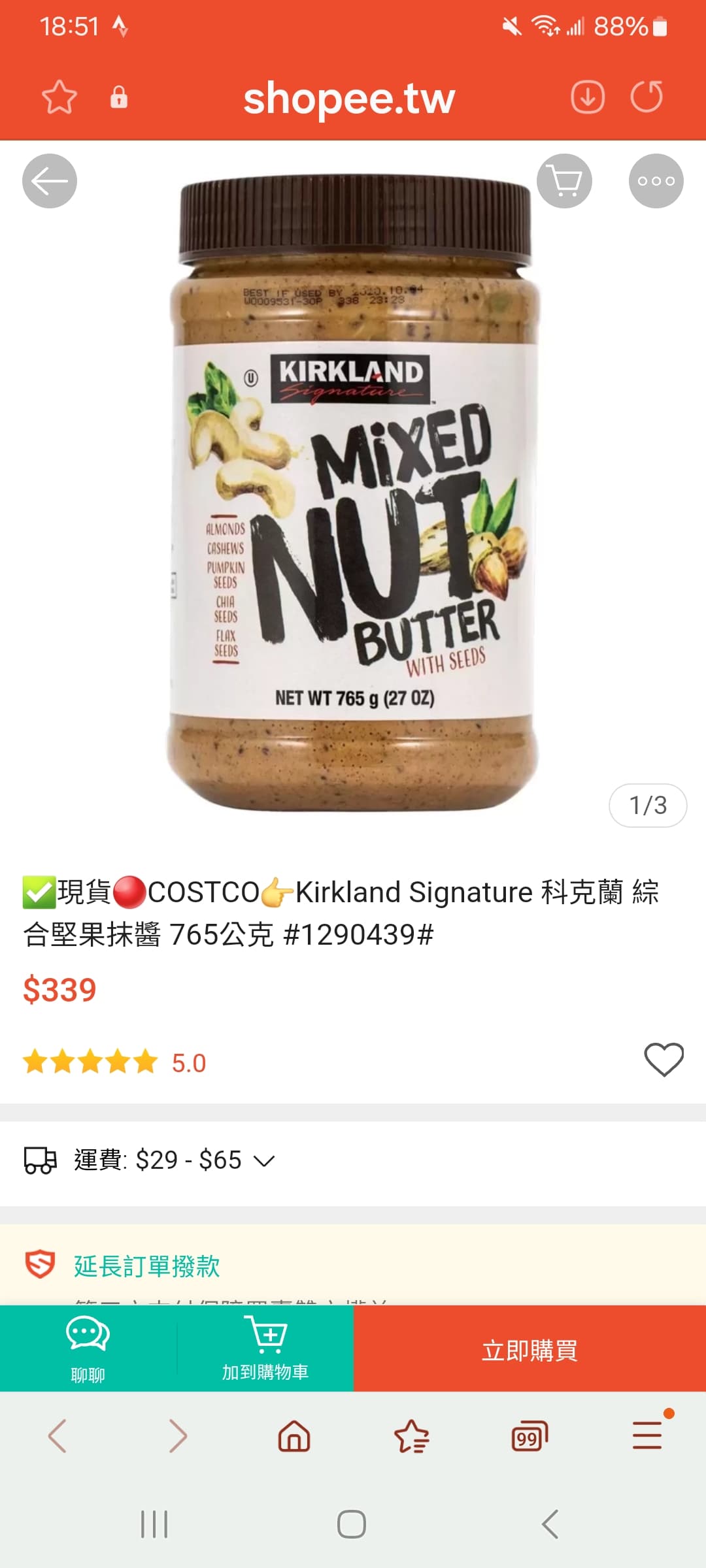
Task: Open chat with seller via 聊聊
Action: pyautogui.click(x=88, y=1348)
